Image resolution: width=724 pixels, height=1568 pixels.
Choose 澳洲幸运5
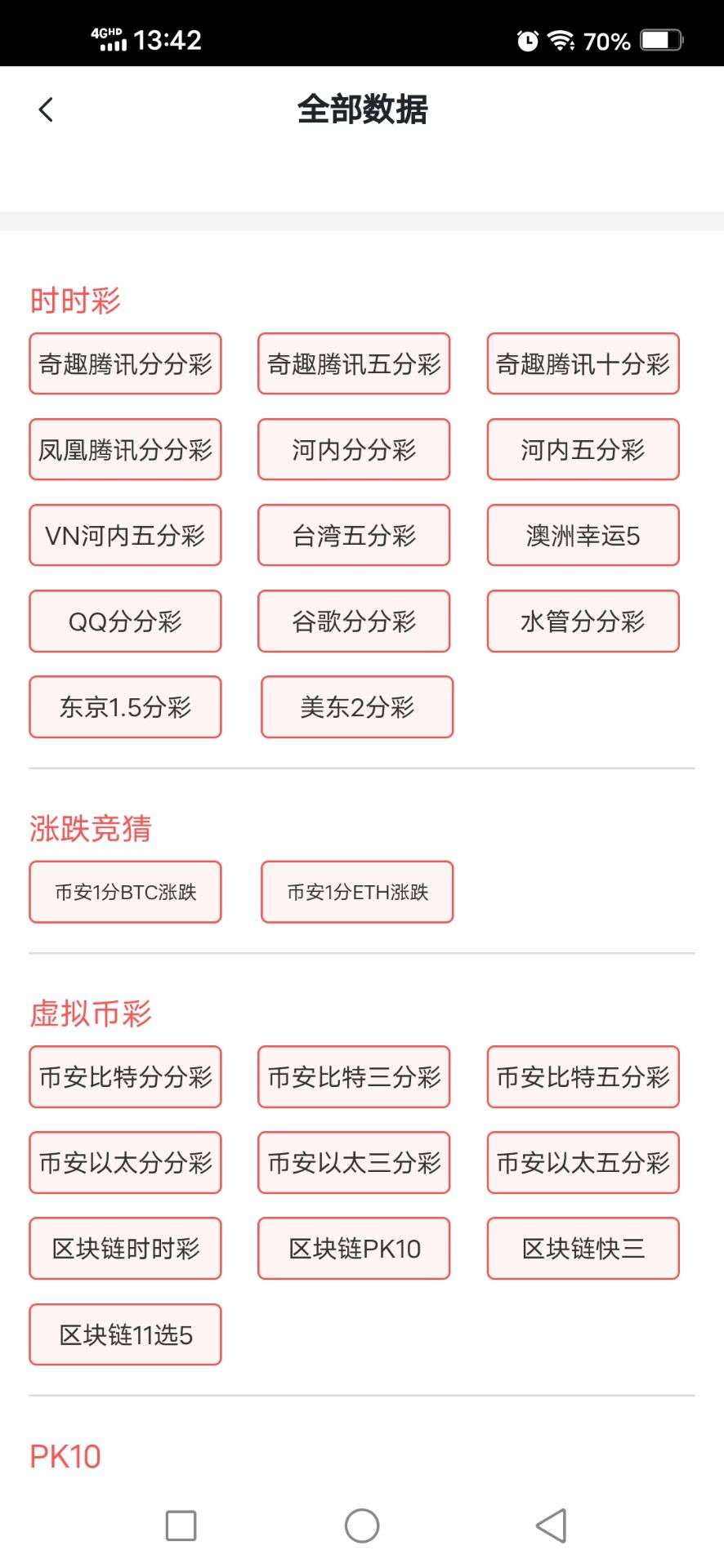(583, 535)
